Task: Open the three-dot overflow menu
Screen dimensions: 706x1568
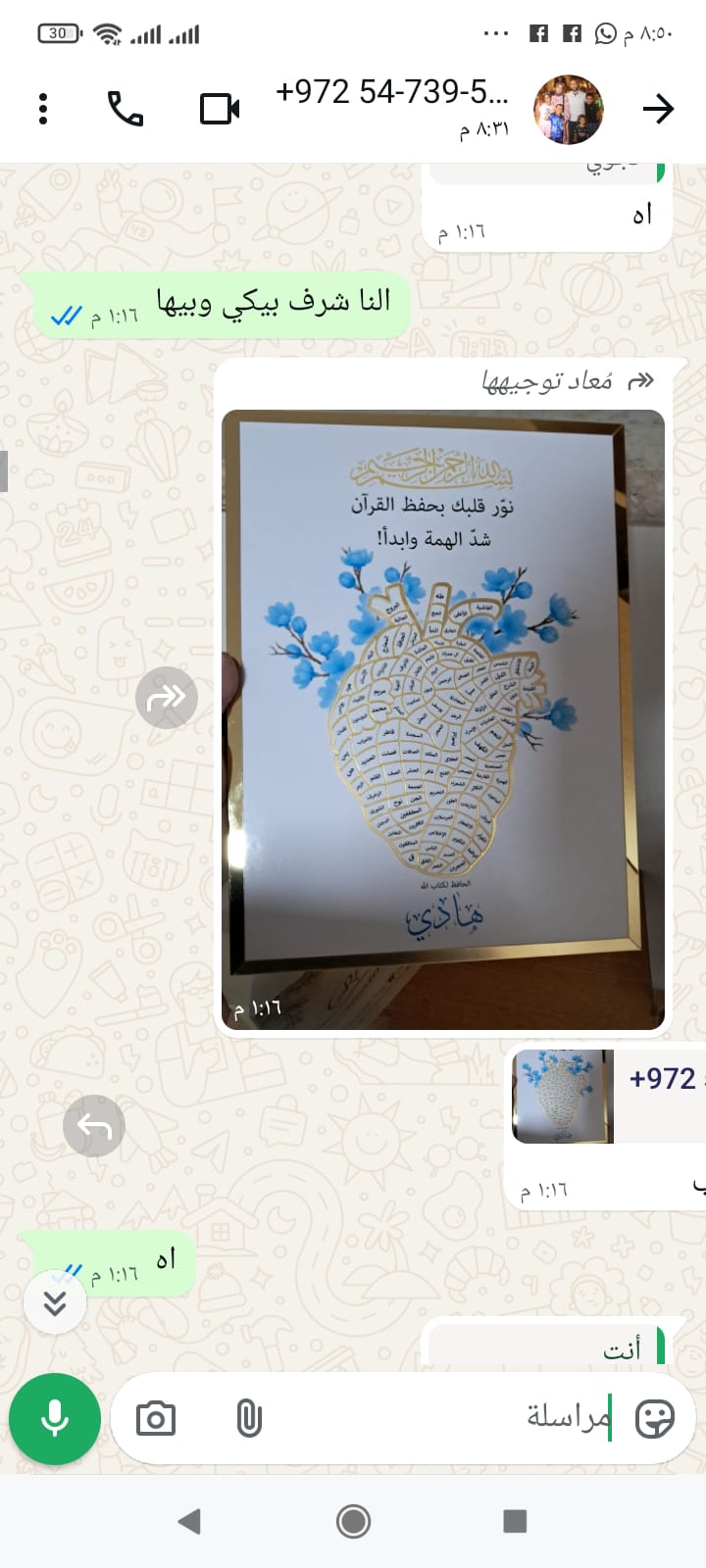Action: [43, 109]
